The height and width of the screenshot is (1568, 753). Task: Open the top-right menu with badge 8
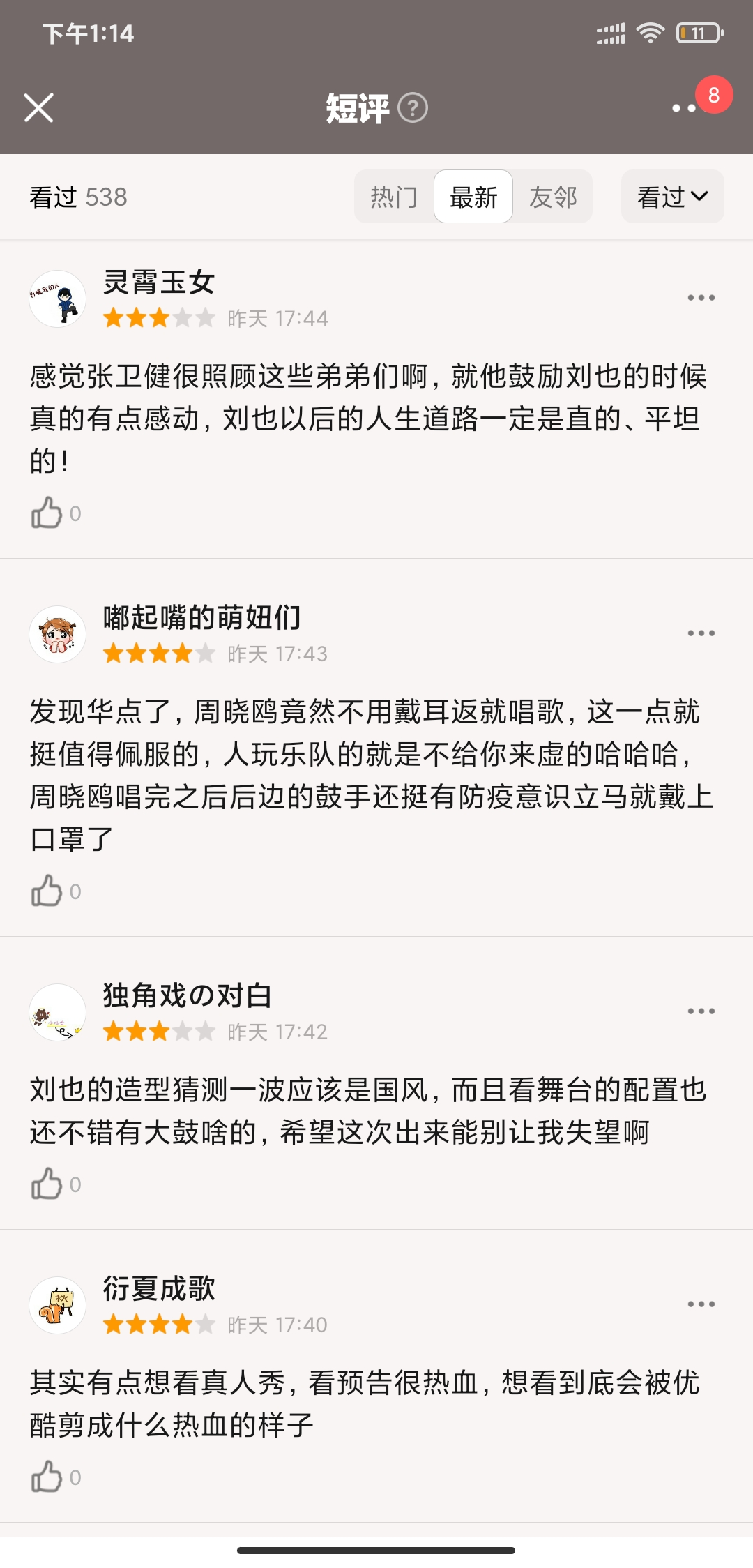tap(687, 107)
